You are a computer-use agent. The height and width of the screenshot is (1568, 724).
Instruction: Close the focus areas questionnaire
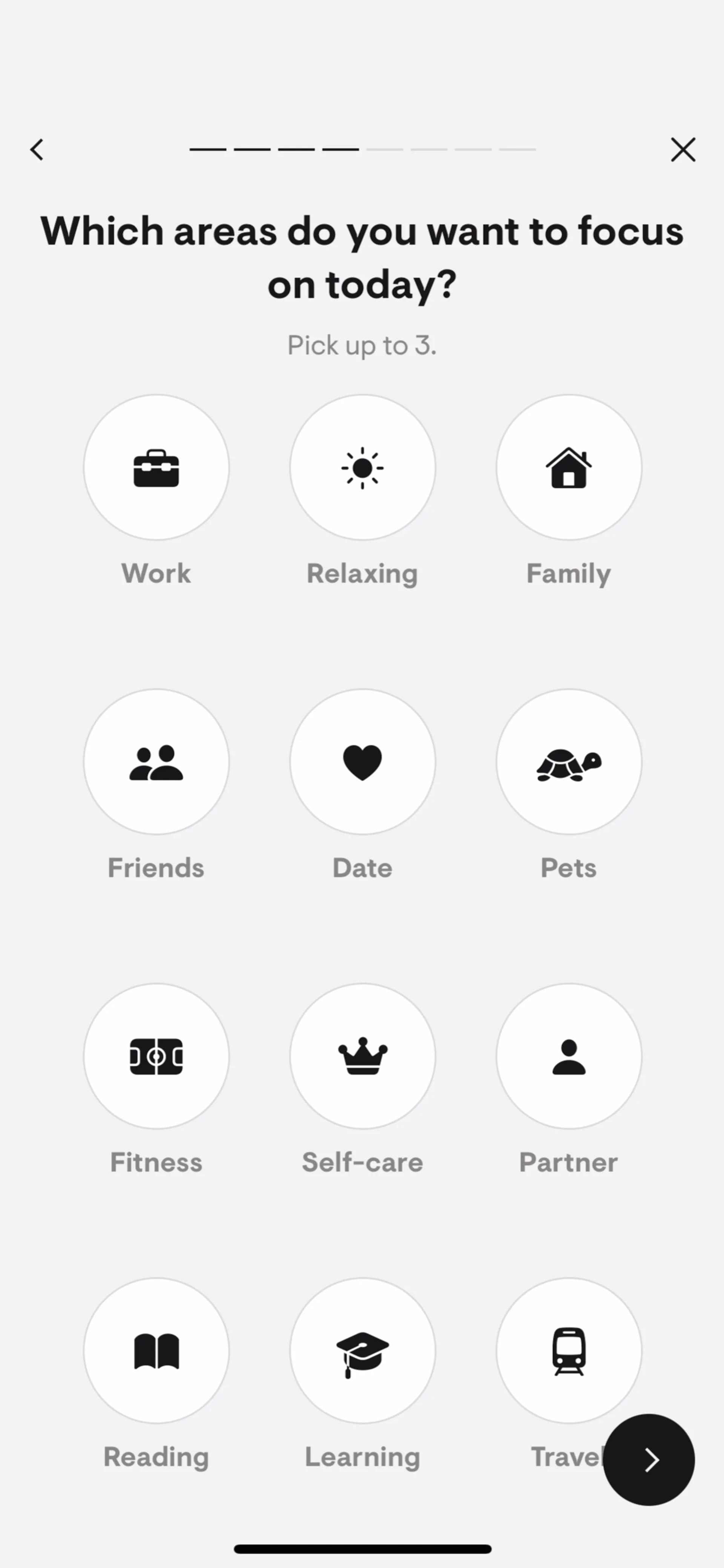[683, 150]
